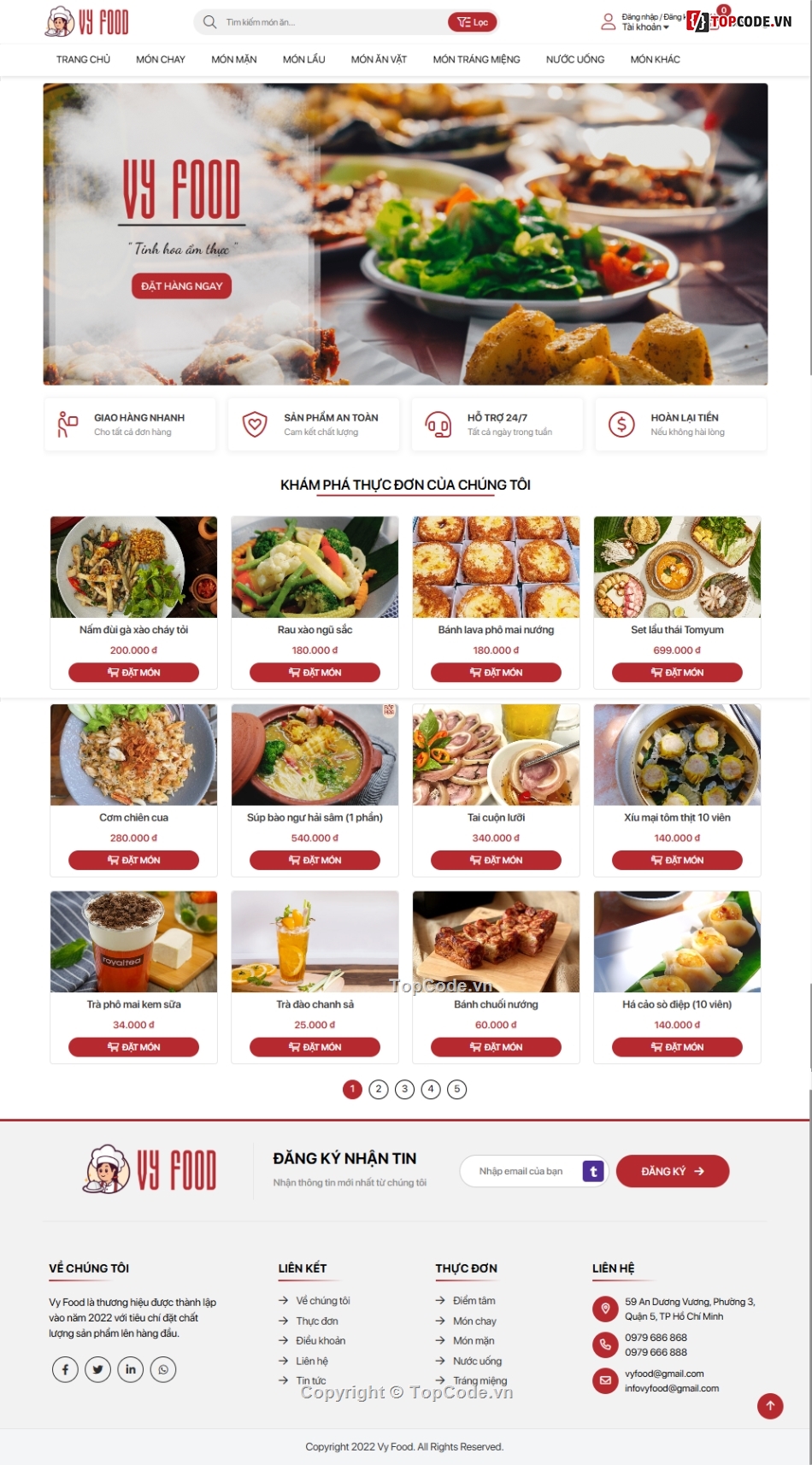Click the WhatsApp icon in the footer
812x1465 pixels.
(162, 1368)
